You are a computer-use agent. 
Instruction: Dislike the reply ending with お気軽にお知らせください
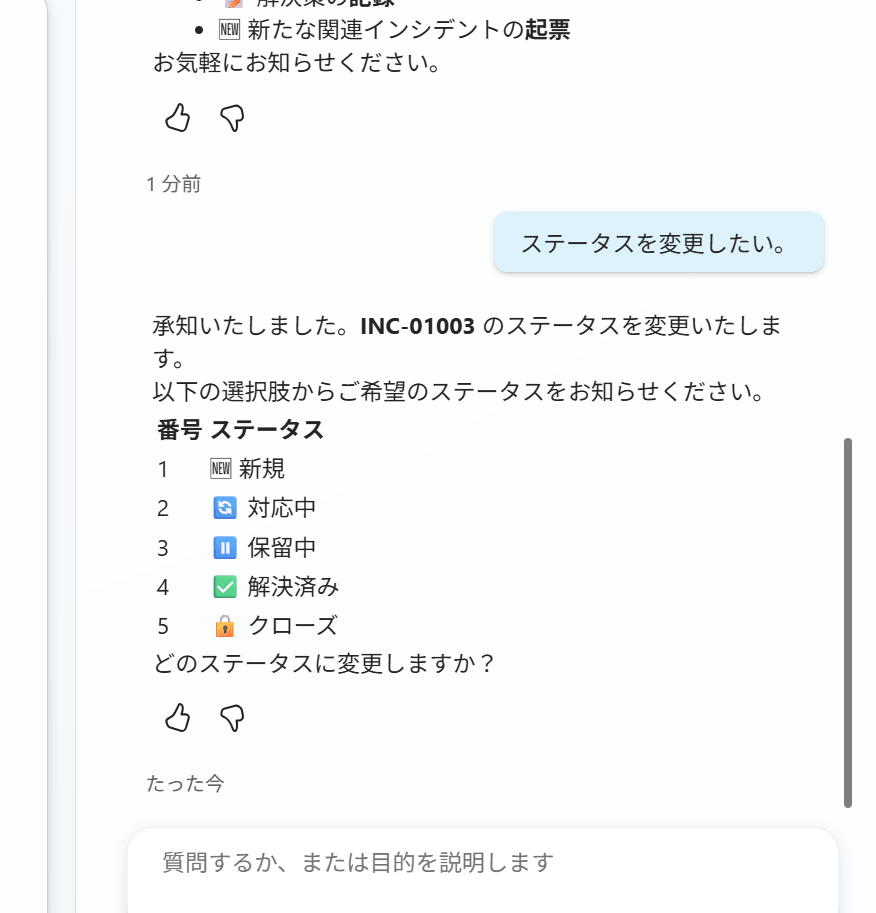[x=232, y=118]
